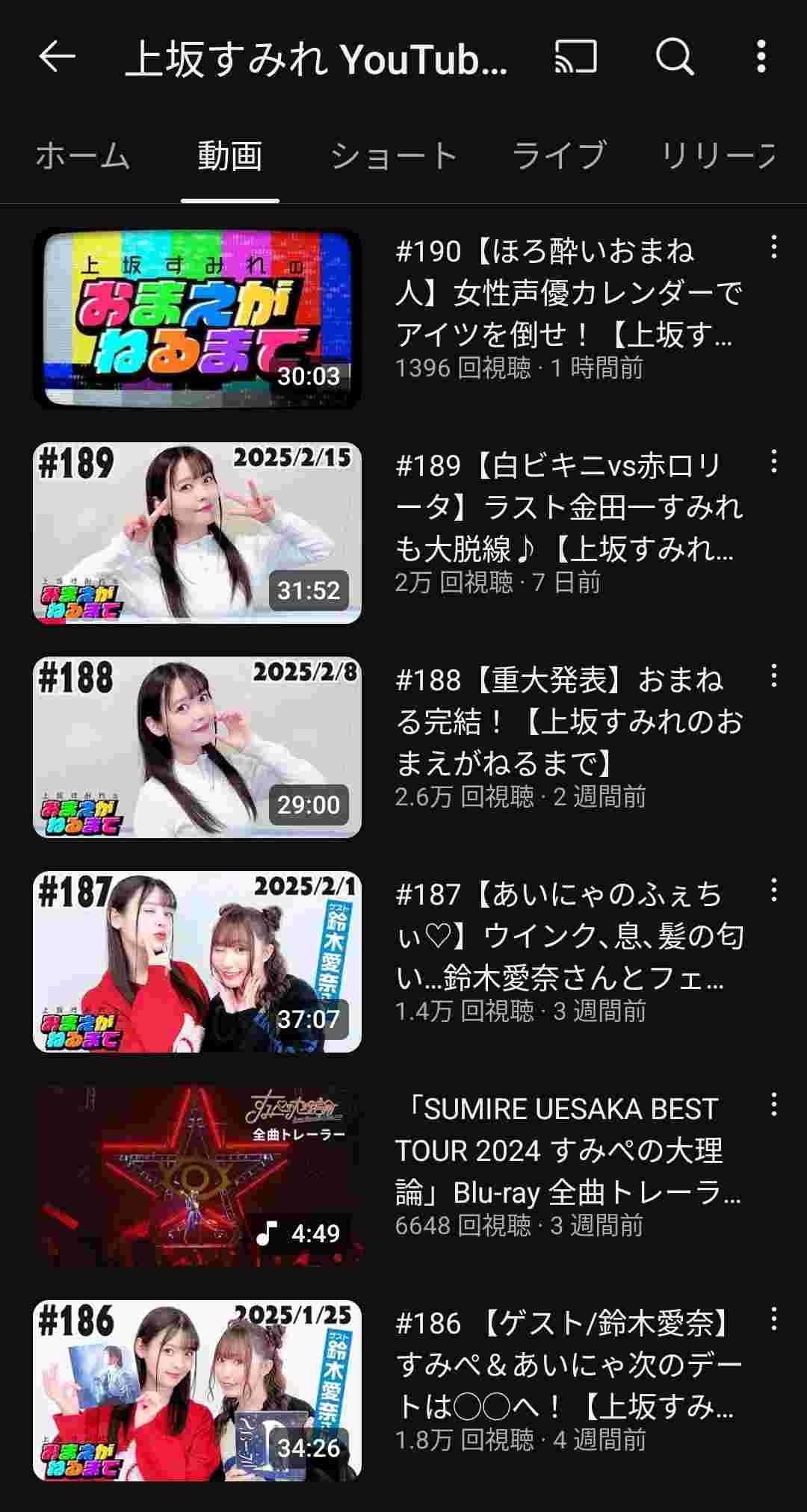Image resolution: width=807 pixels, height=1512 pixels.
Task: Open more options for video #189
Action: (773, 462)
